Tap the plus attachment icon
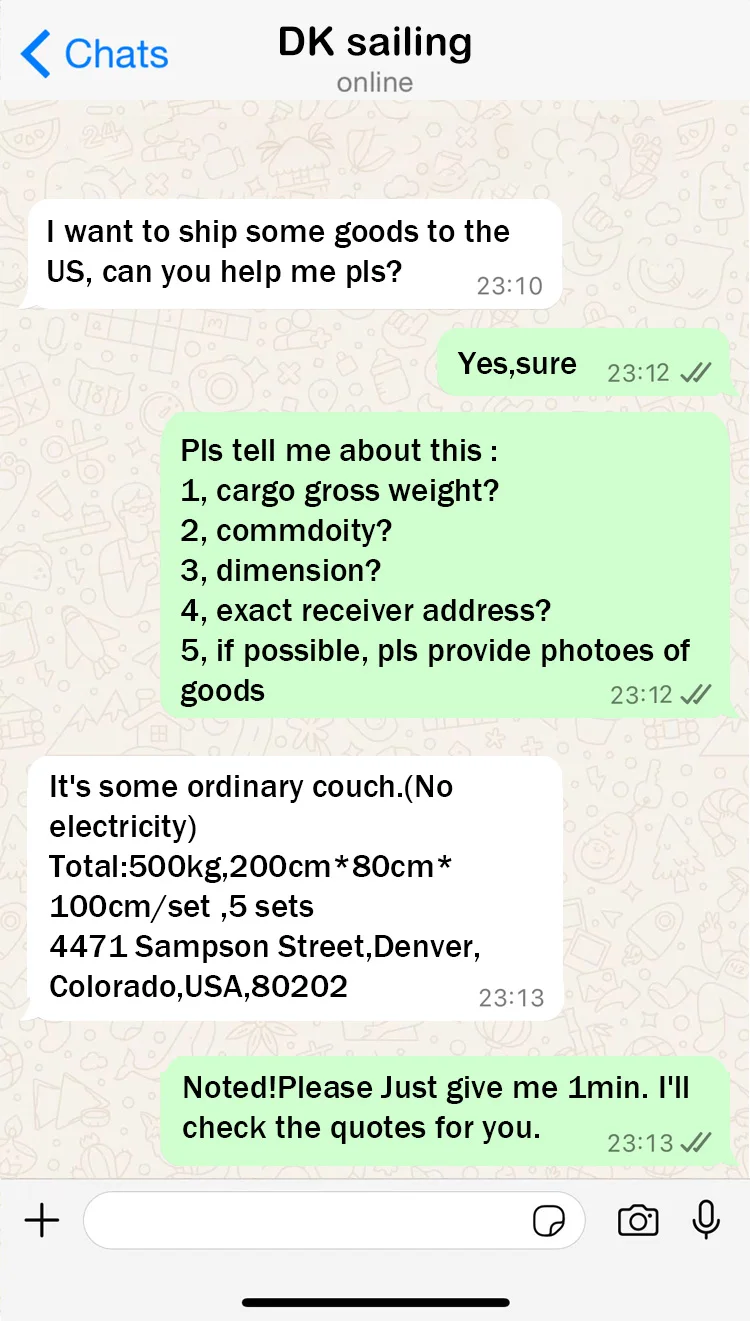750x1321 pixels. [42, 1220]
